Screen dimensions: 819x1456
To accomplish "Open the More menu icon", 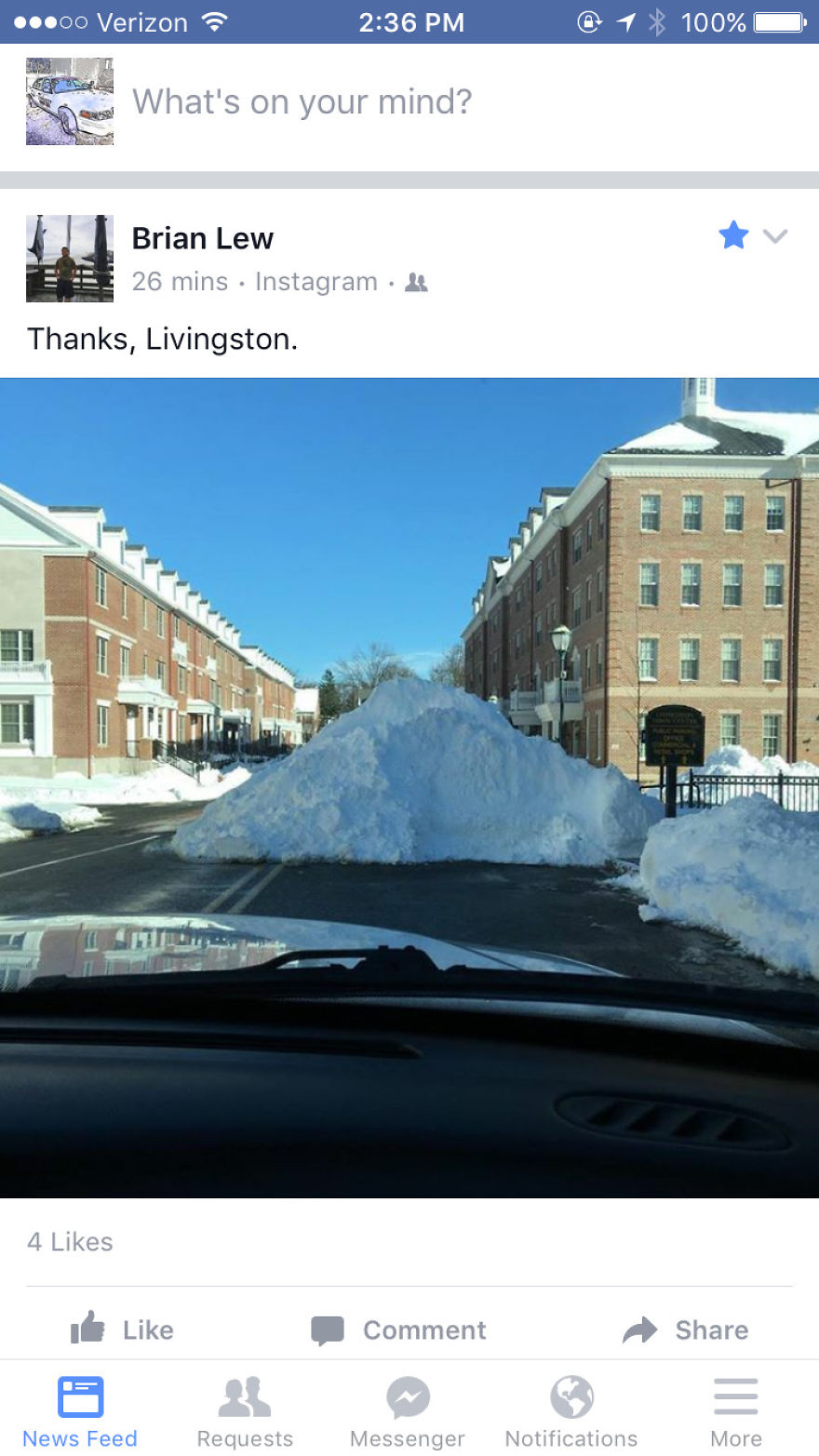I will click(x=734, y=1396).
